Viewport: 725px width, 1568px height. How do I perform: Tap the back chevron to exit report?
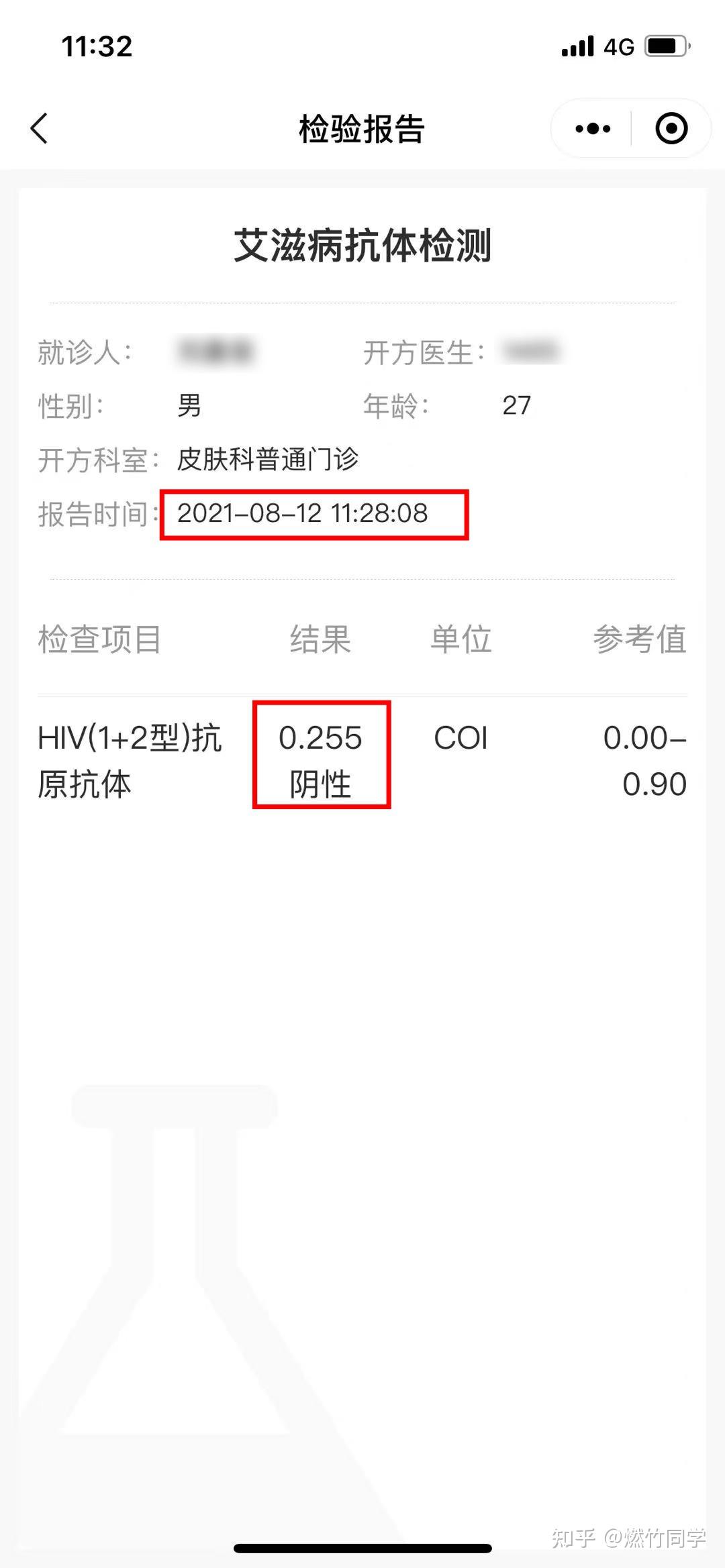pyautogui.click(x=40, y=127)
